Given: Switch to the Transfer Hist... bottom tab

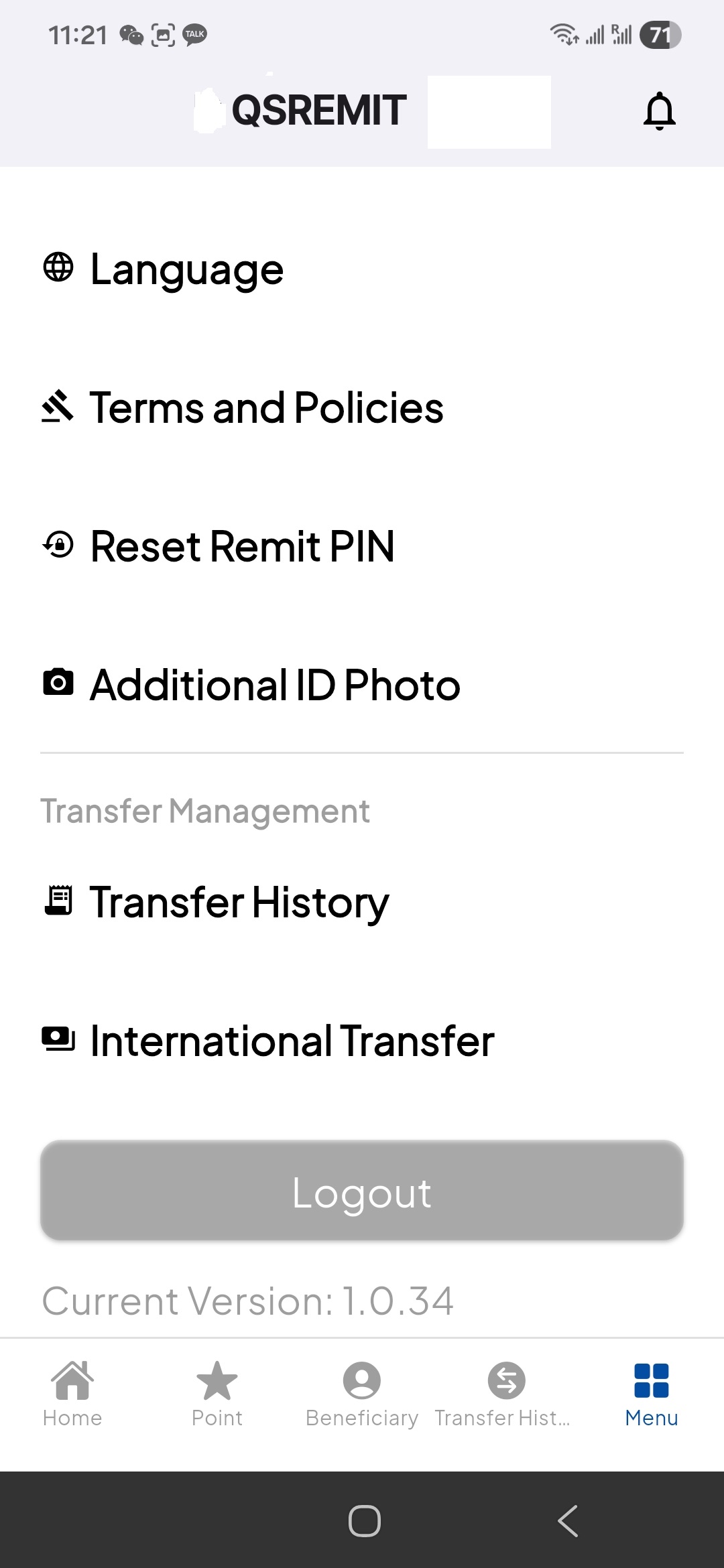Looking at the screenshot, I should coord(506,1394).
